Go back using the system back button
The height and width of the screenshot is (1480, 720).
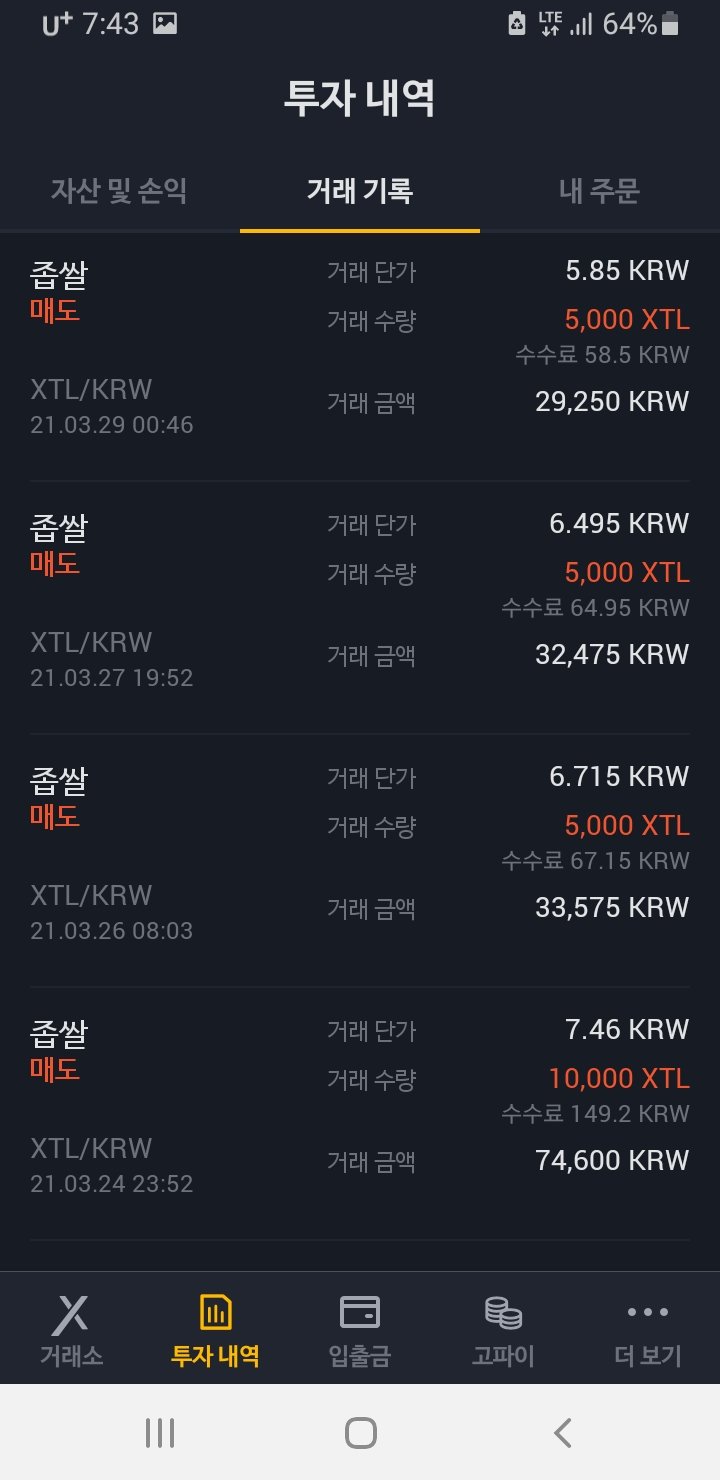pyautogui.click(x=563, y=1433)
